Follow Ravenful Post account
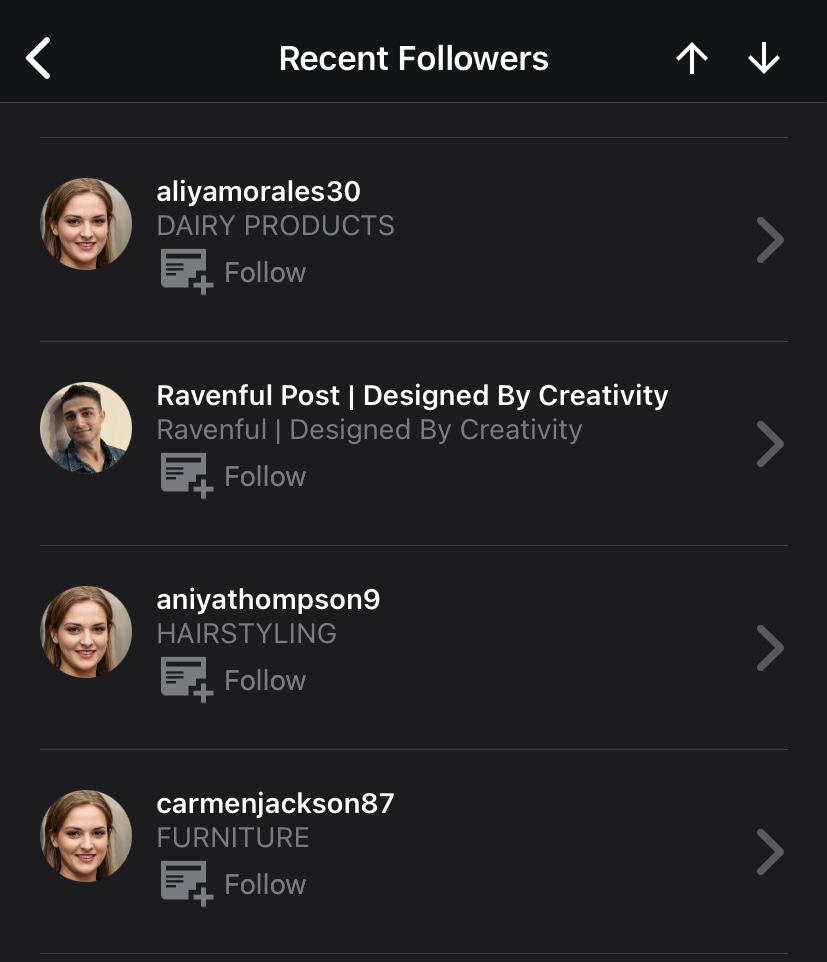Viewport: 827px width, 962px height. pyautogui.click(x=234, y=476)
